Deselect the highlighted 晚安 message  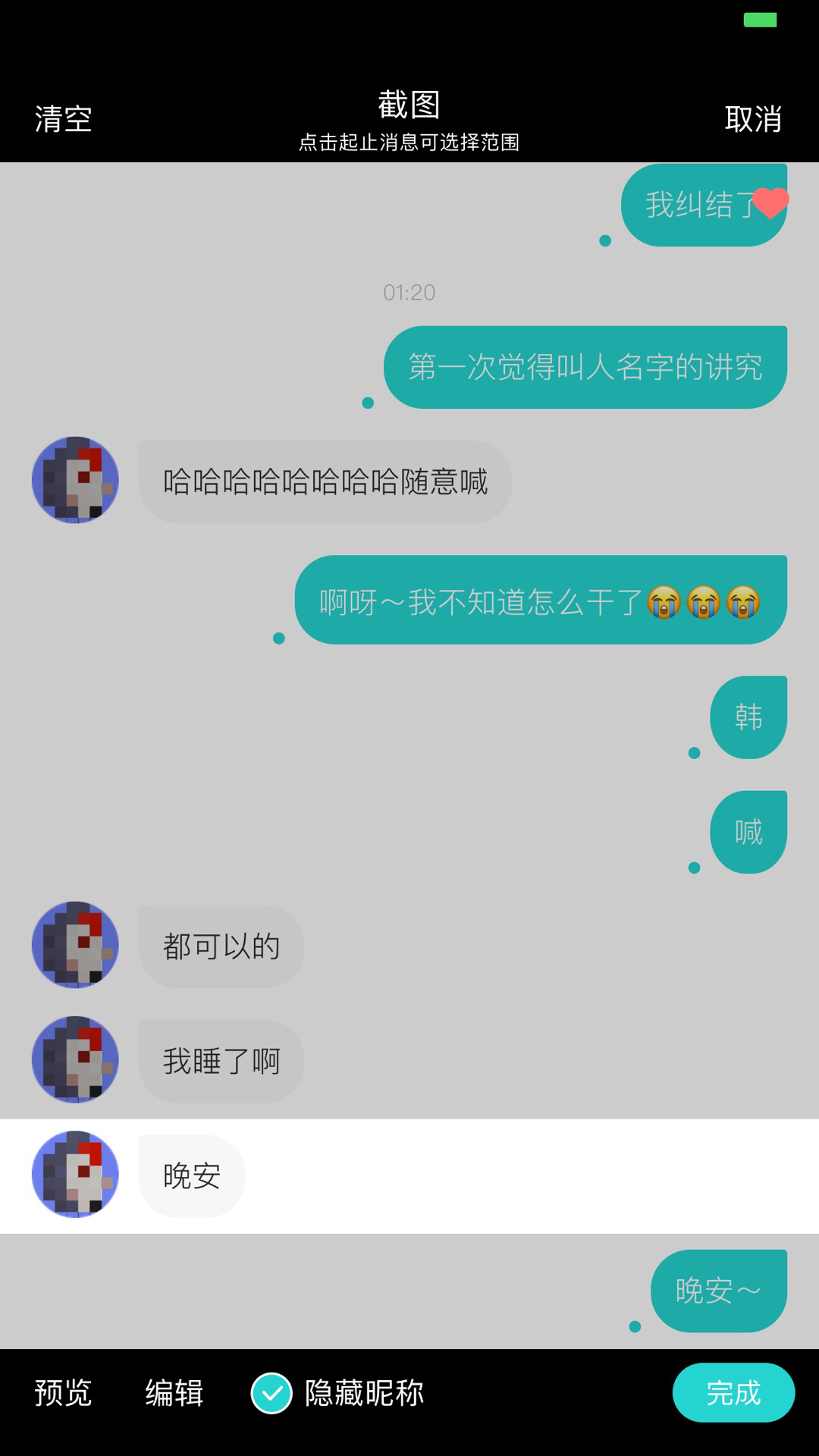coord(192,1176)
